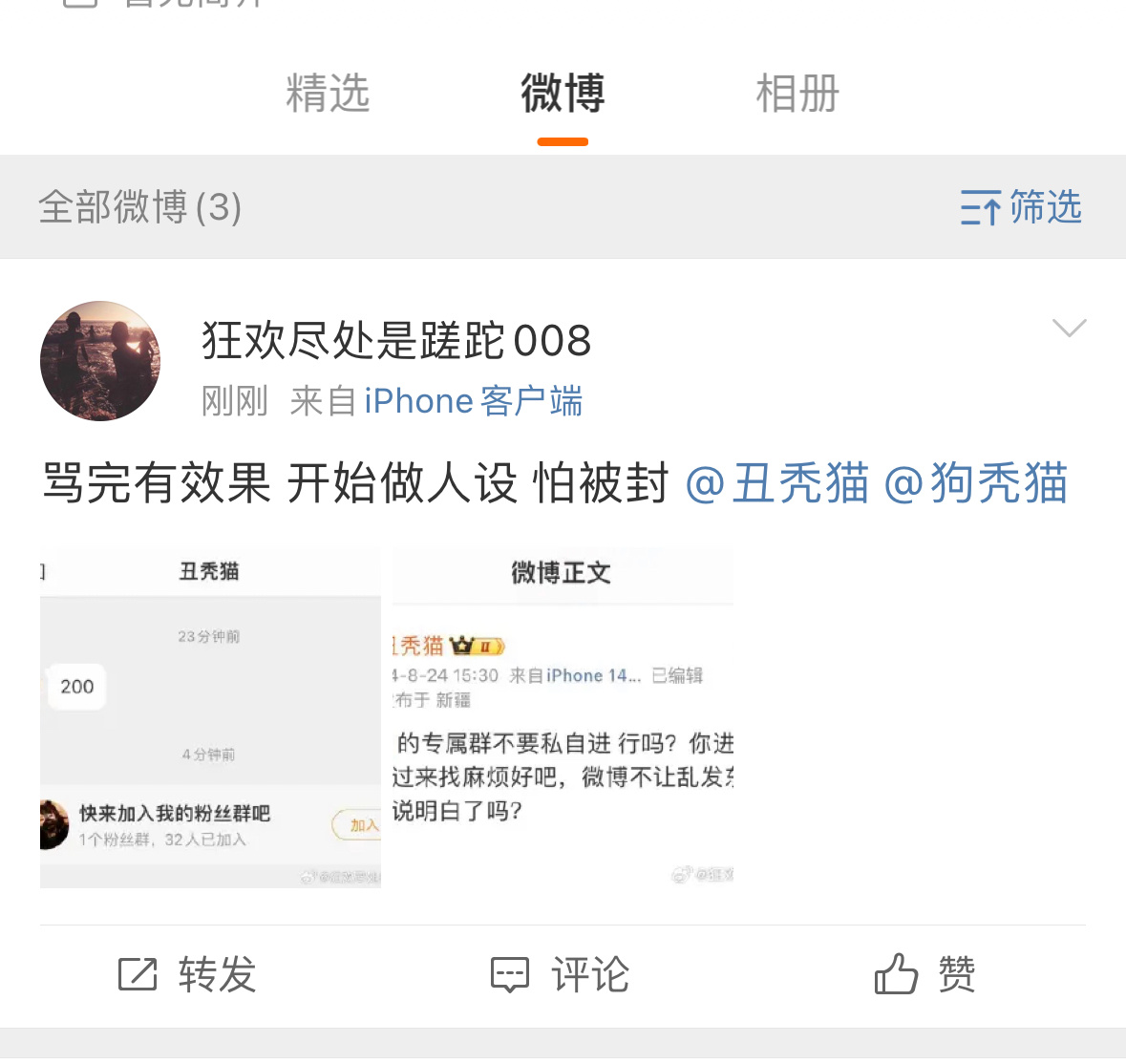View the first attached image with 粉丝群 invite
Screen dimensions: 1126x1064
210,718
